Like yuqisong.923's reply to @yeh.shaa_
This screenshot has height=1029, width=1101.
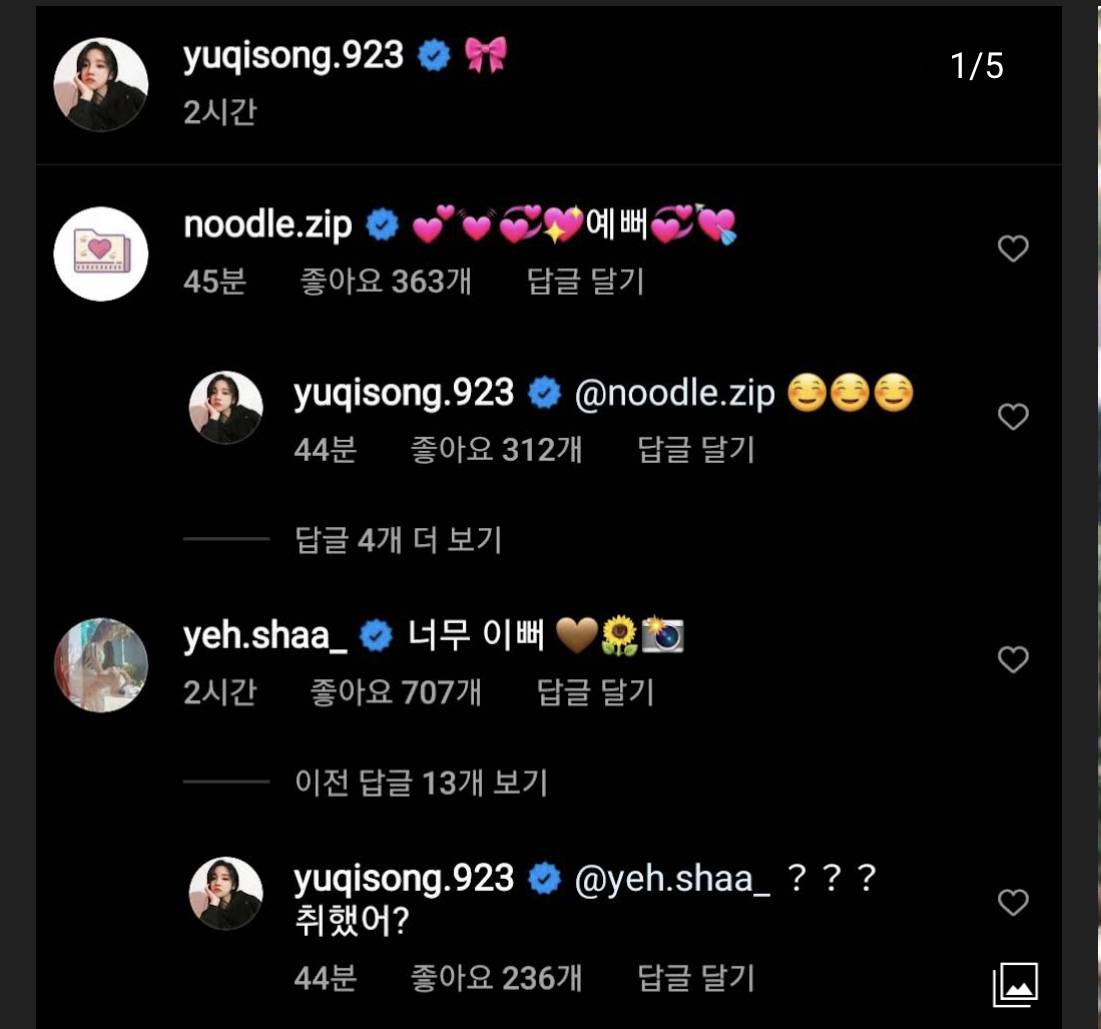click(x=1013, y=903)
